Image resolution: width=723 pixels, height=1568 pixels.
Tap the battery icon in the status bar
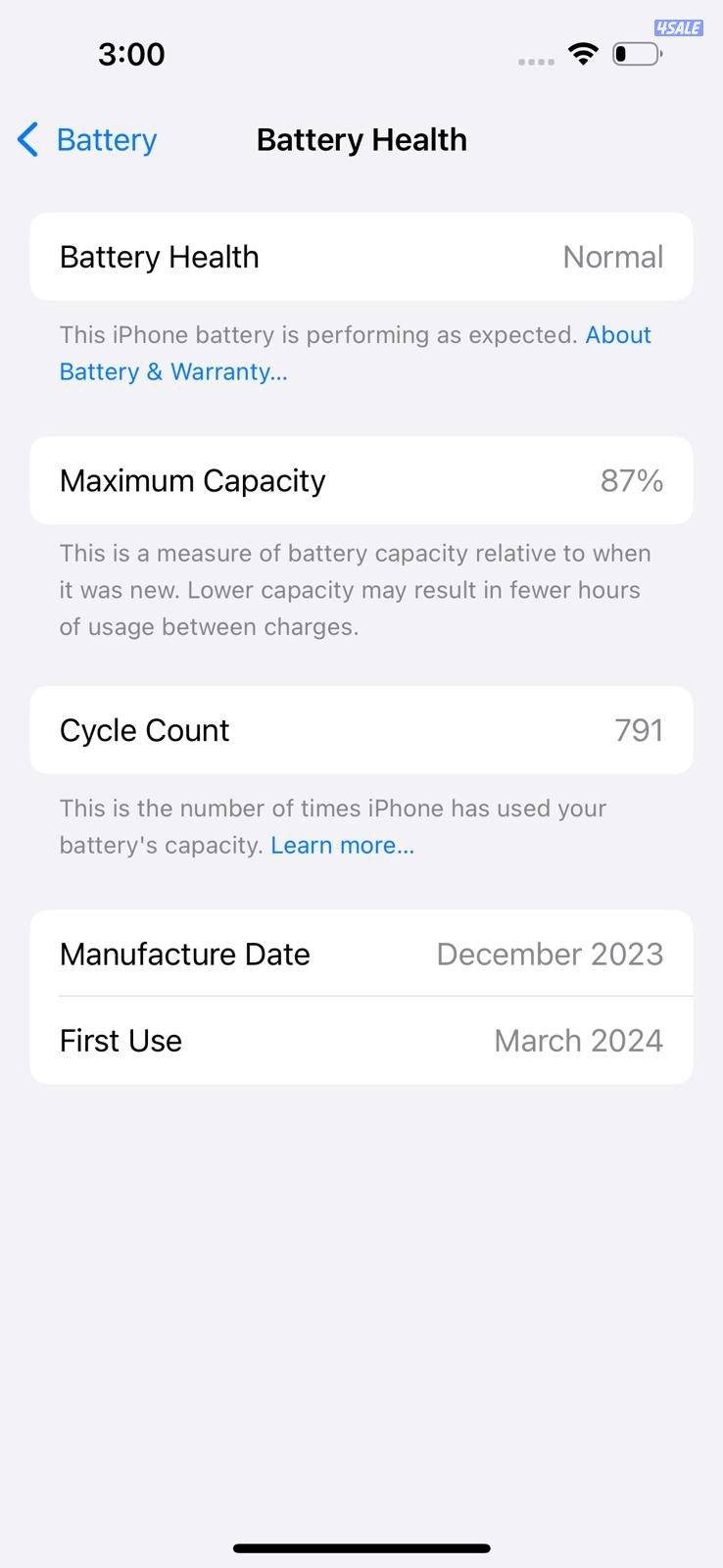click(x=637, y=54)
